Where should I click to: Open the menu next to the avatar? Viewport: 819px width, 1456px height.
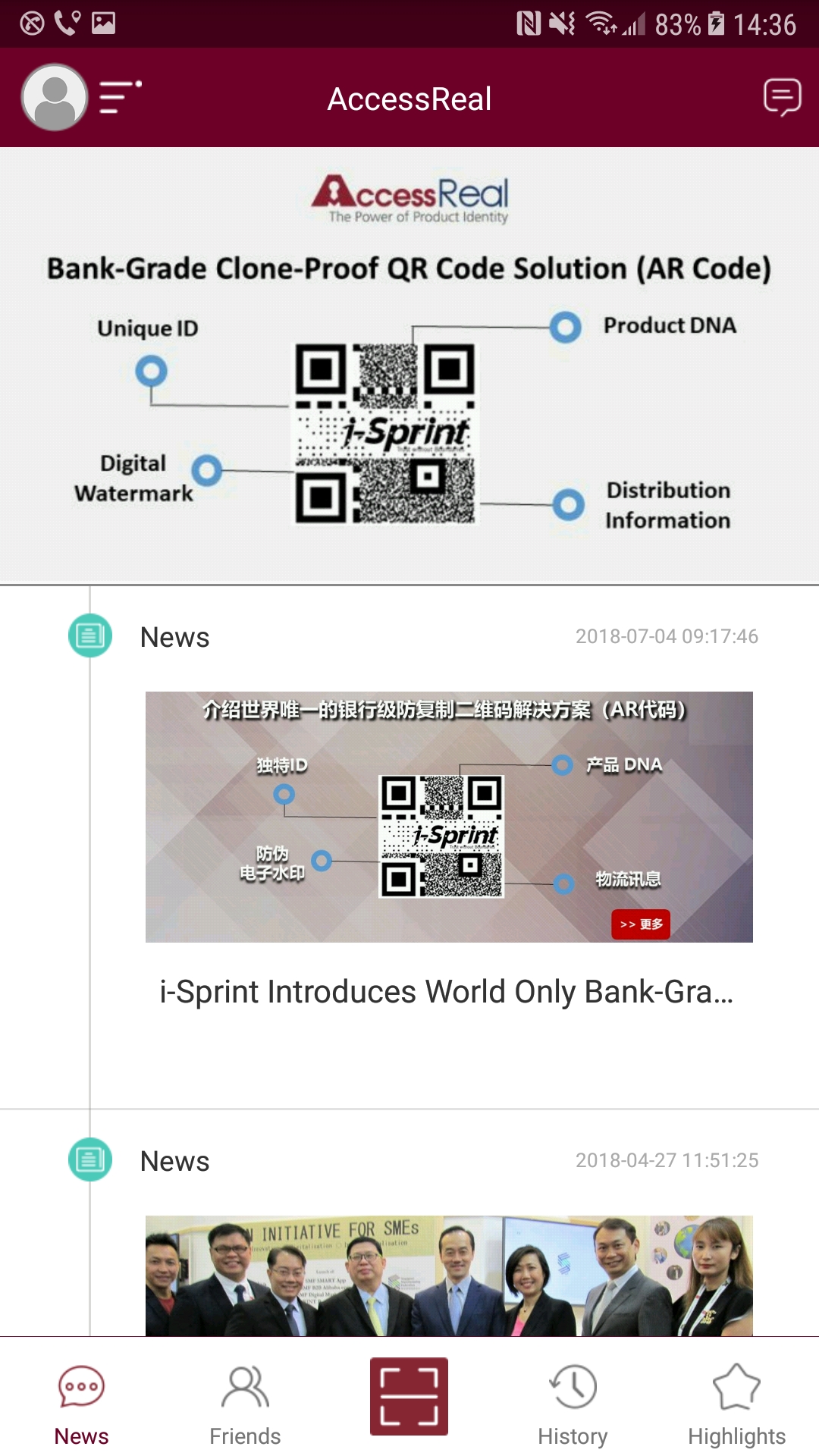121,98
